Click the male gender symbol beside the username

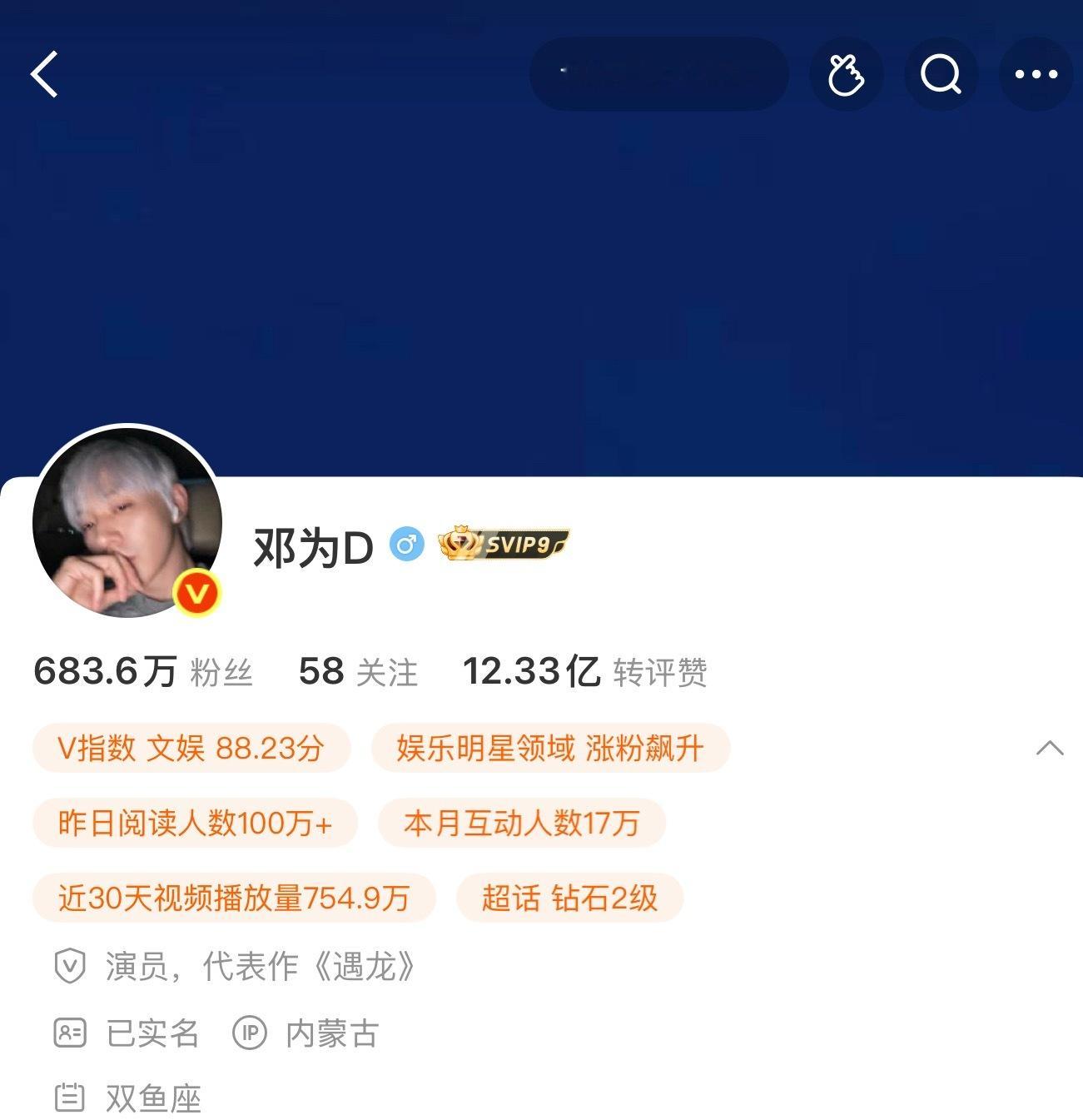(405, 545)
